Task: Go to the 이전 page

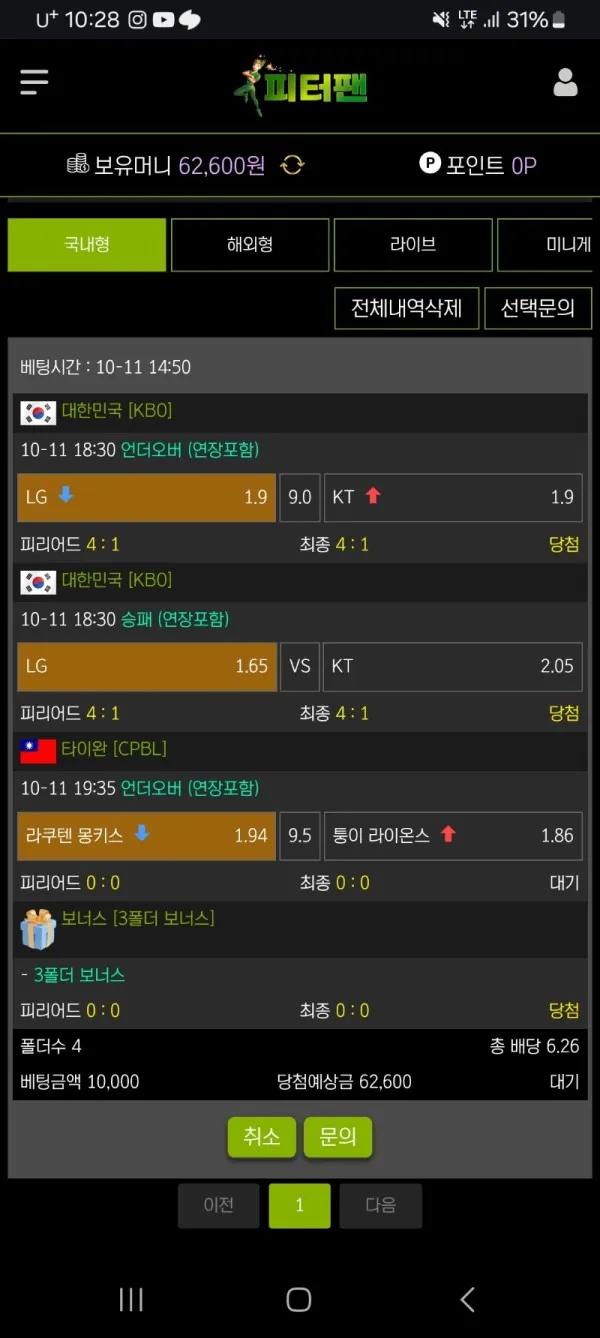Action: (219, 1205)
